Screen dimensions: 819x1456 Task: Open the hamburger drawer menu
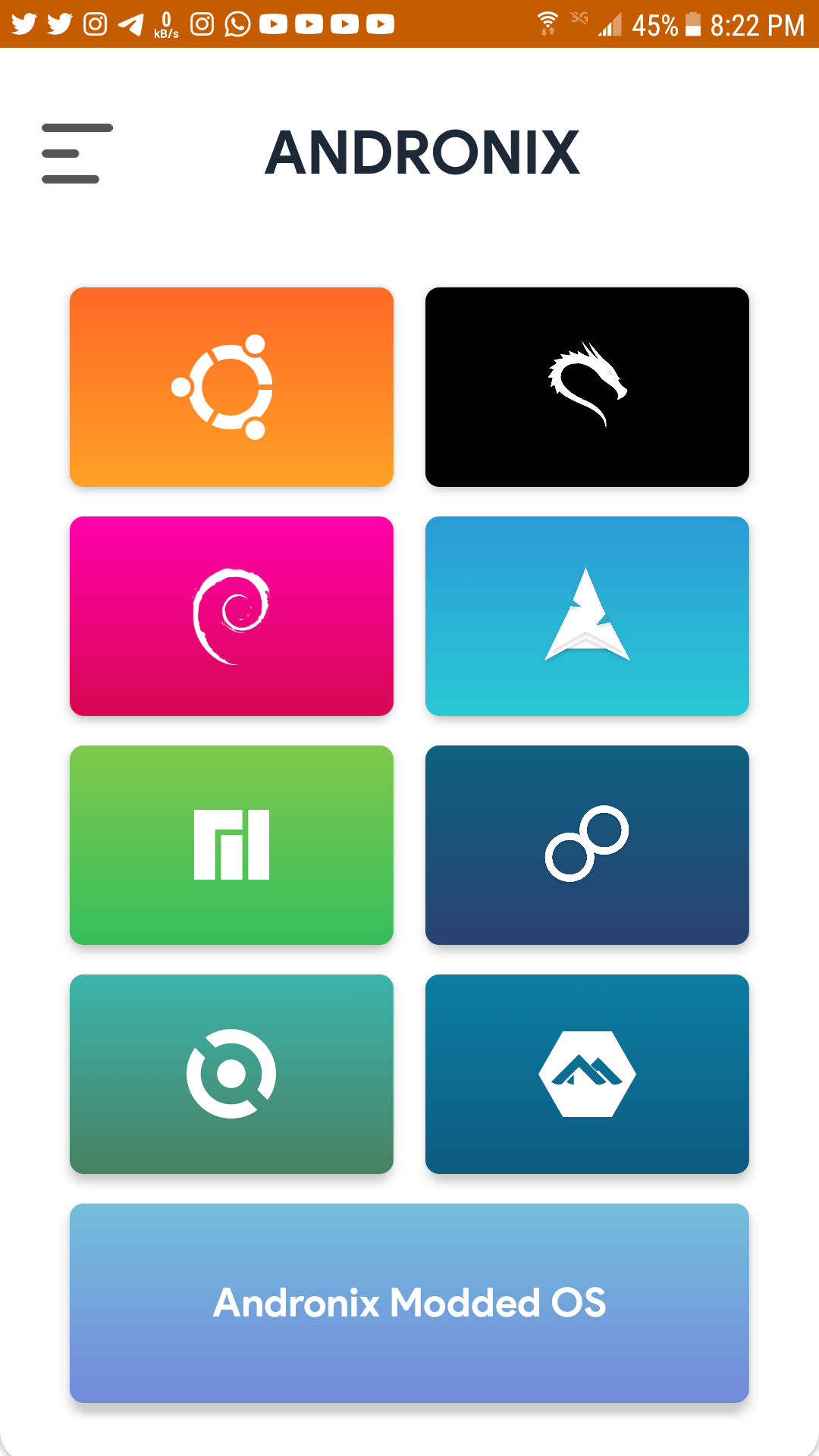point(77,153)
